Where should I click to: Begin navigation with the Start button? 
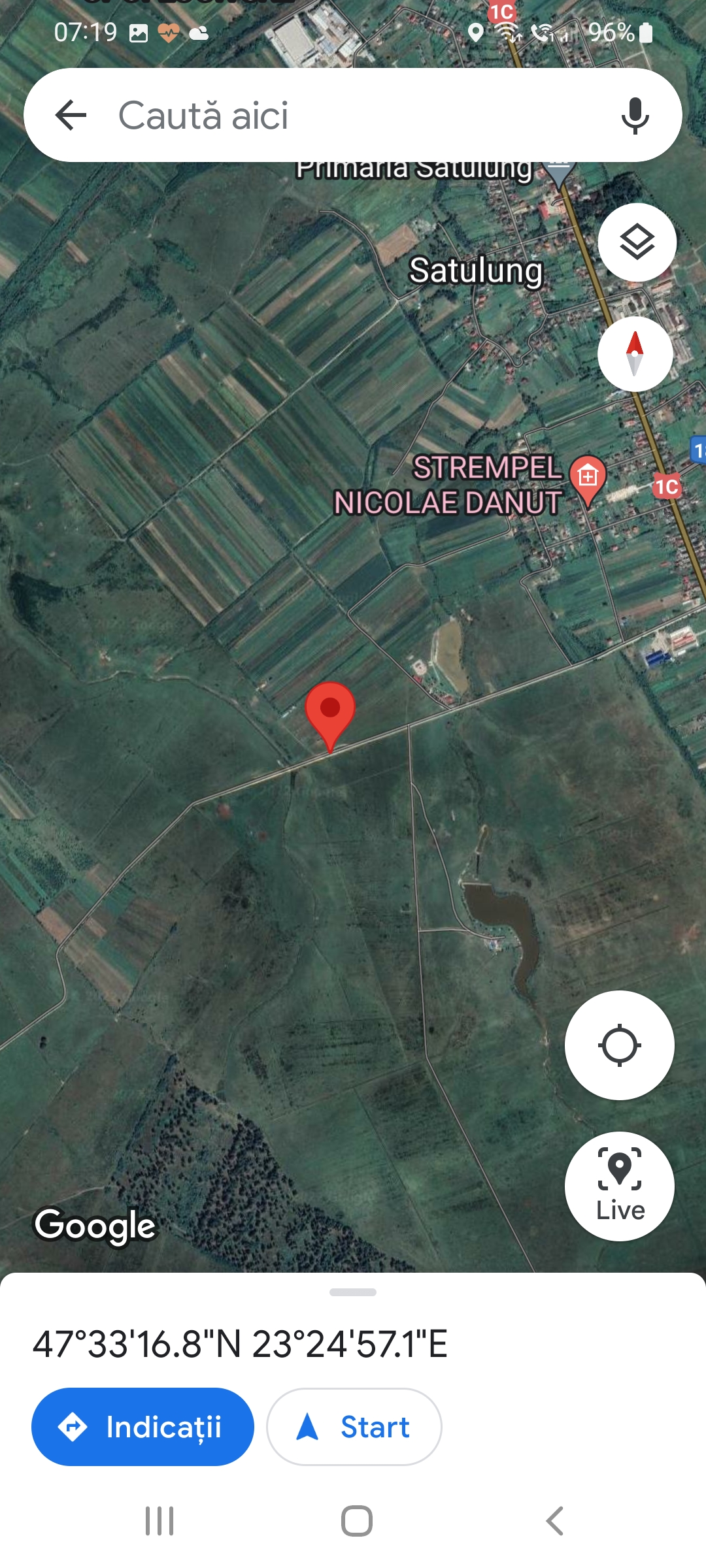point(354,1427)
